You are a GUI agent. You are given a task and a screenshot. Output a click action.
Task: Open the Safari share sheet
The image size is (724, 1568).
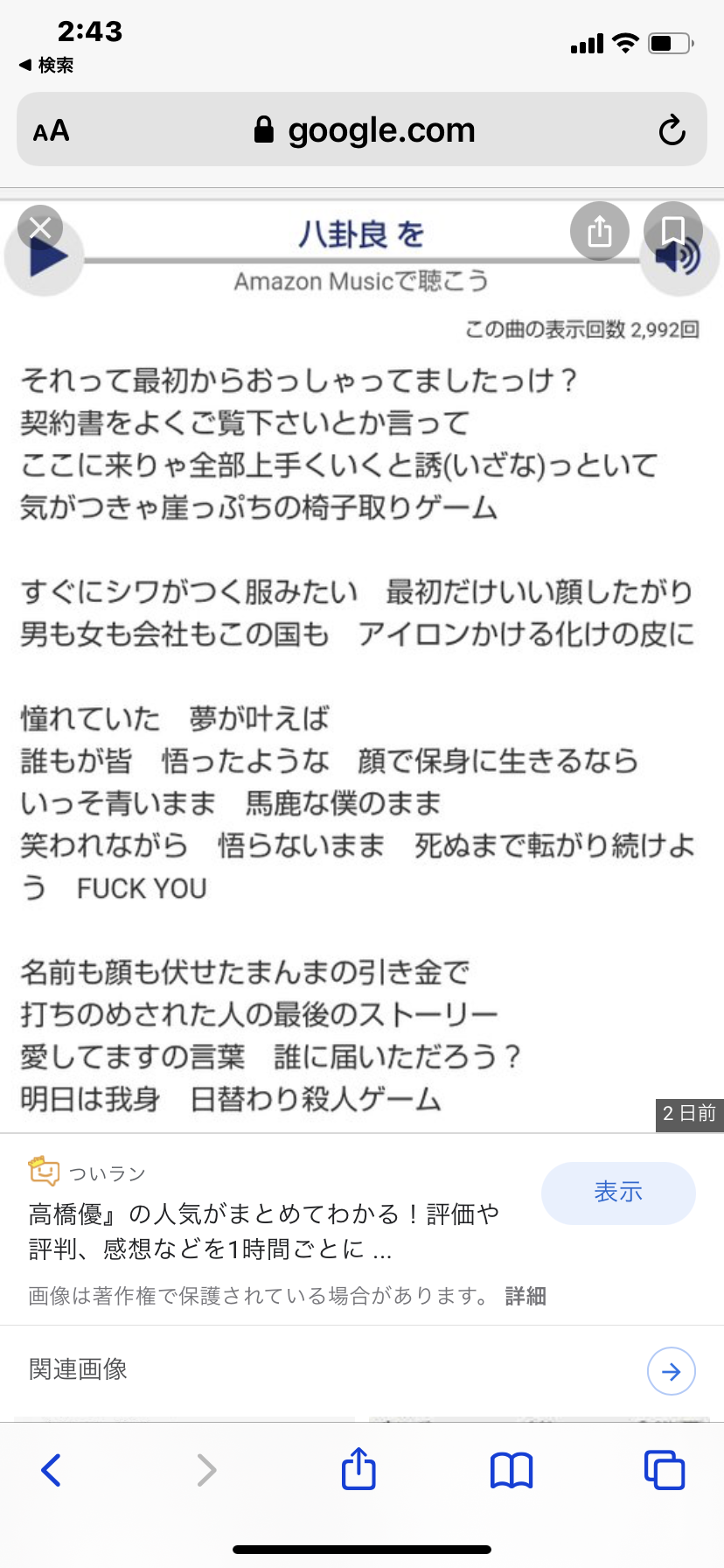[359, 1468]
